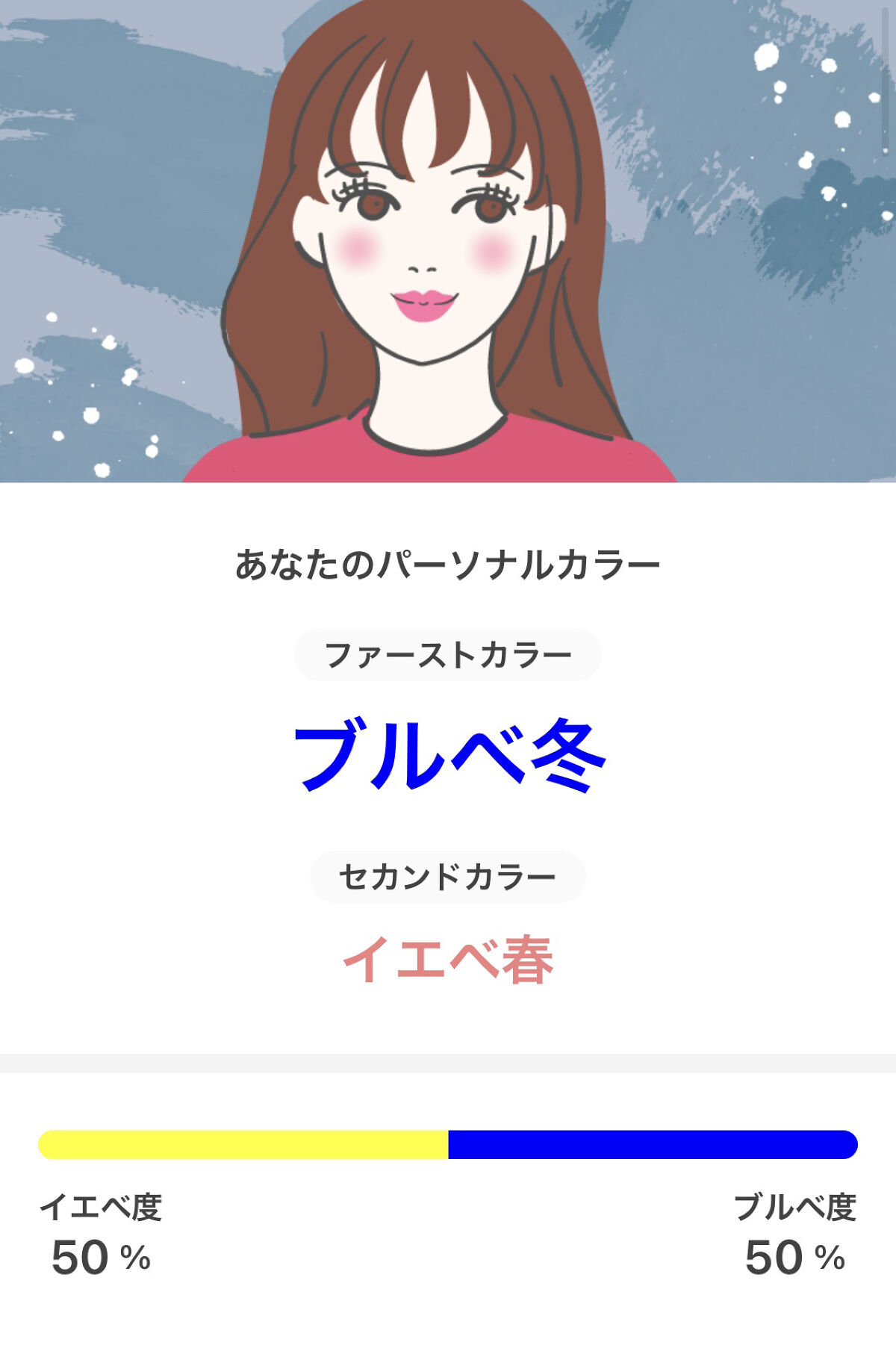This screenshot has width=896, height=1351.
Task: Select the pink lips on the avatar
Action: (422, 305)
